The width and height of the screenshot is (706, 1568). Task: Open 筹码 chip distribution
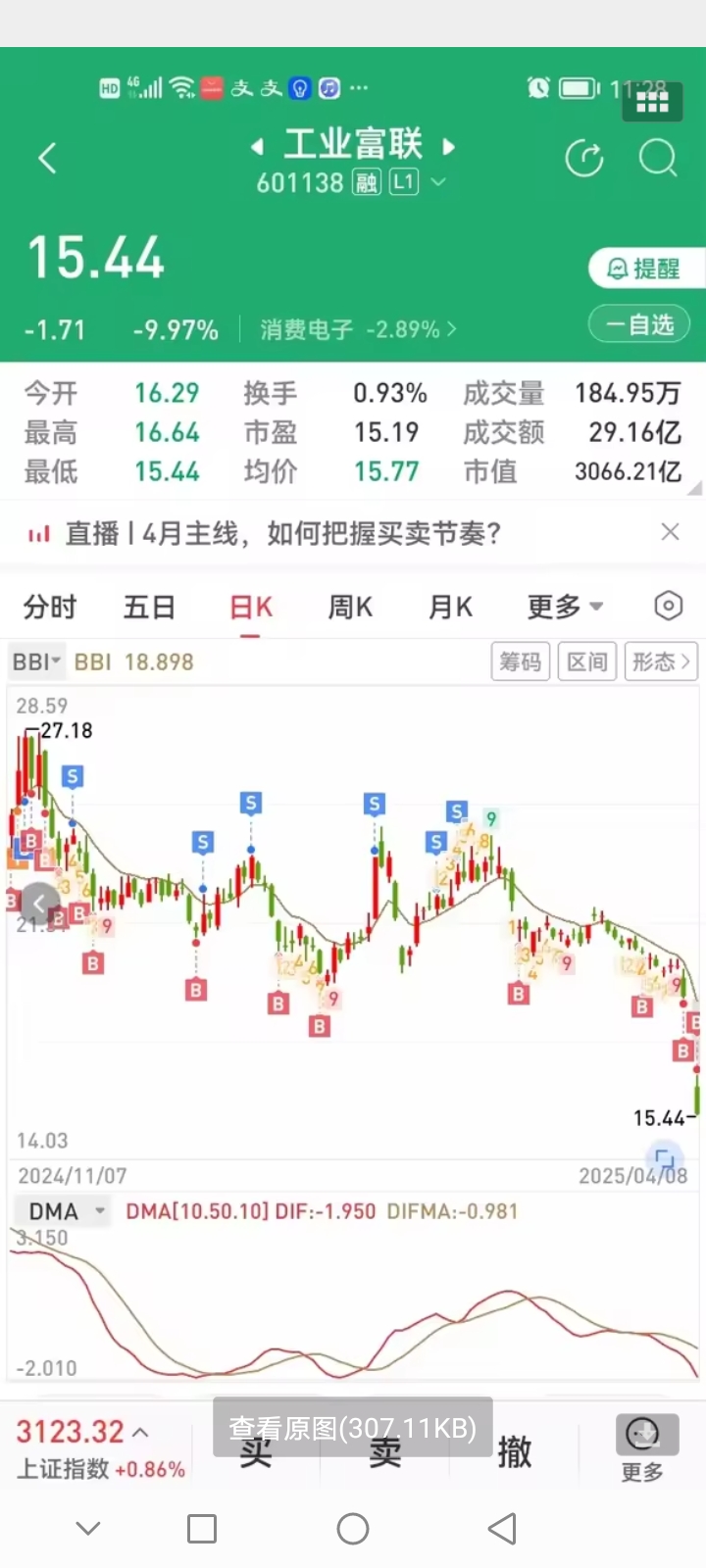(x=520, y=661)
